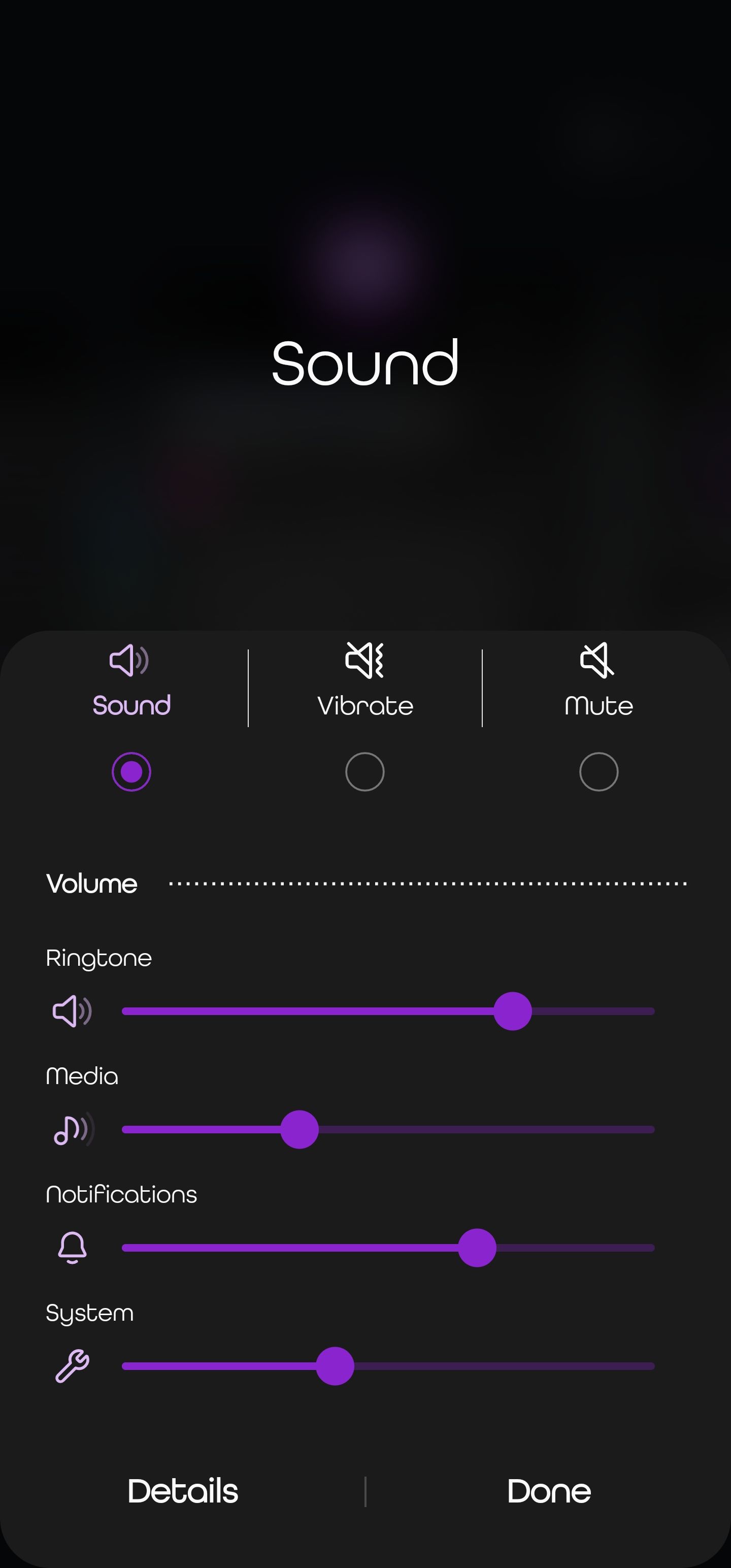Select the Sound mode radio button
The height and width of the screenshot is (1568, 731).
point(131,772)
